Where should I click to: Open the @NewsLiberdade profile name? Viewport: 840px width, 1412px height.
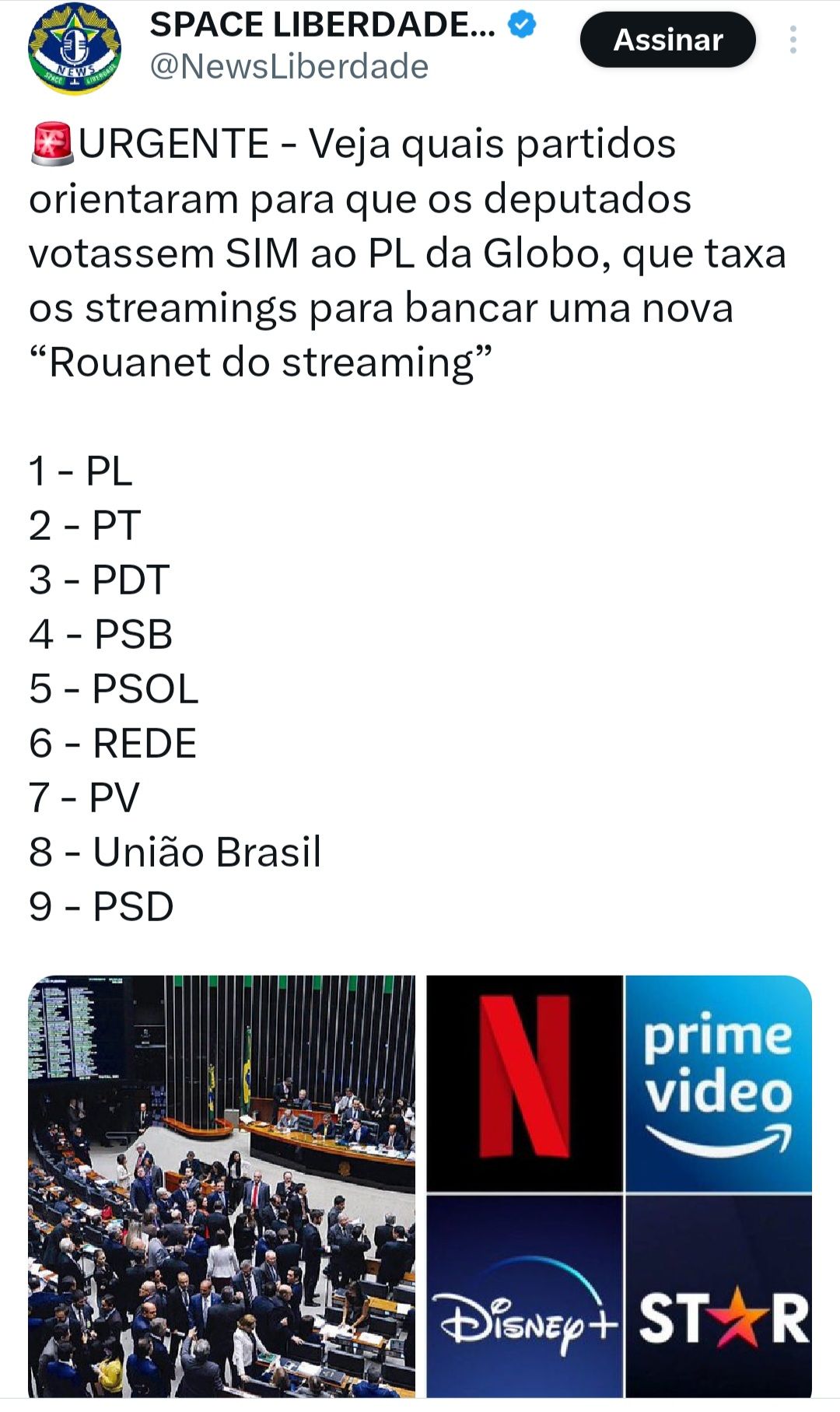[x=289, y=67]
